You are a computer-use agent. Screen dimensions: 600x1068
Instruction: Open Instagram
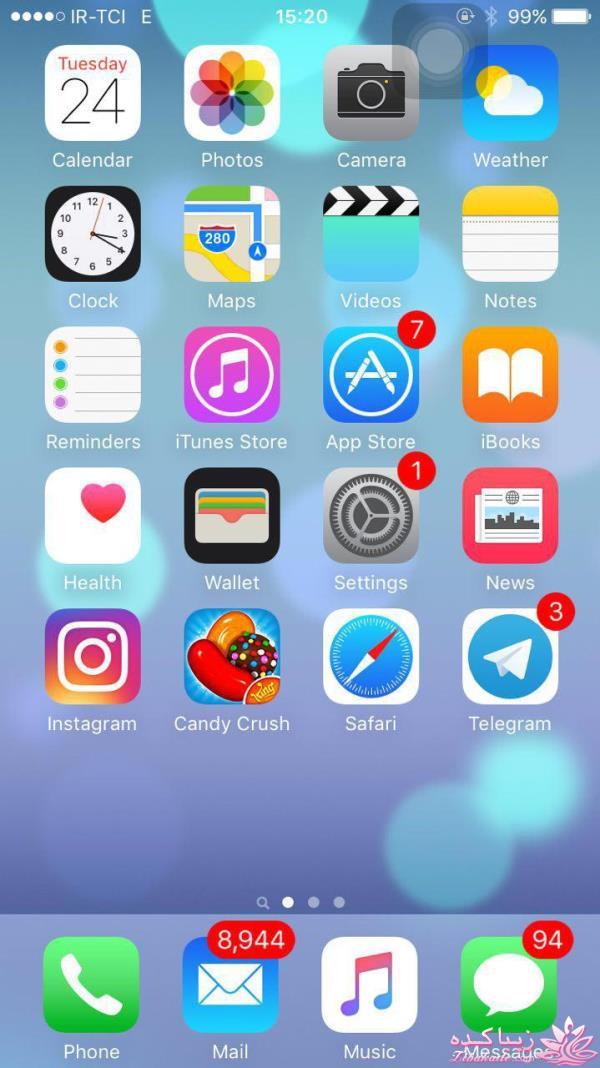click(x=92, y=657)
